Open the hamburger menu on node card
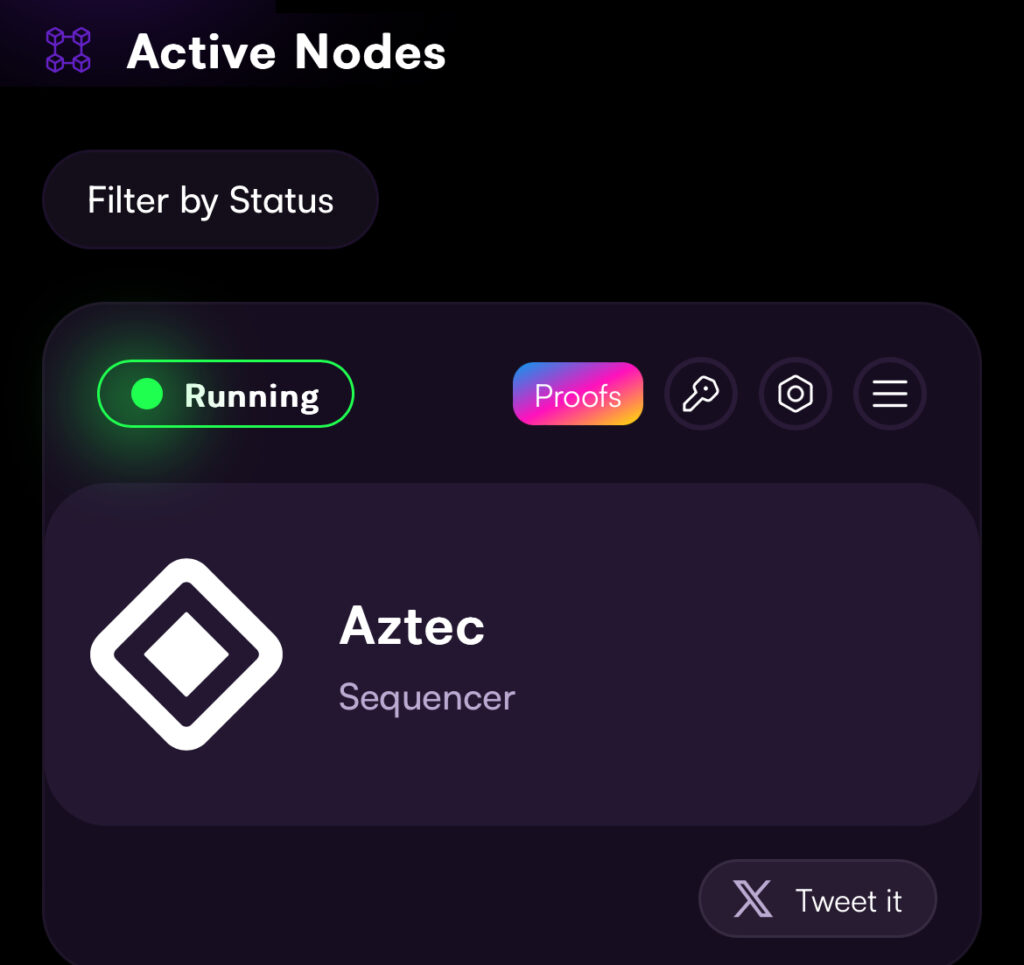The height and width of the screenshot is (965, 1024). click(889, 394)
